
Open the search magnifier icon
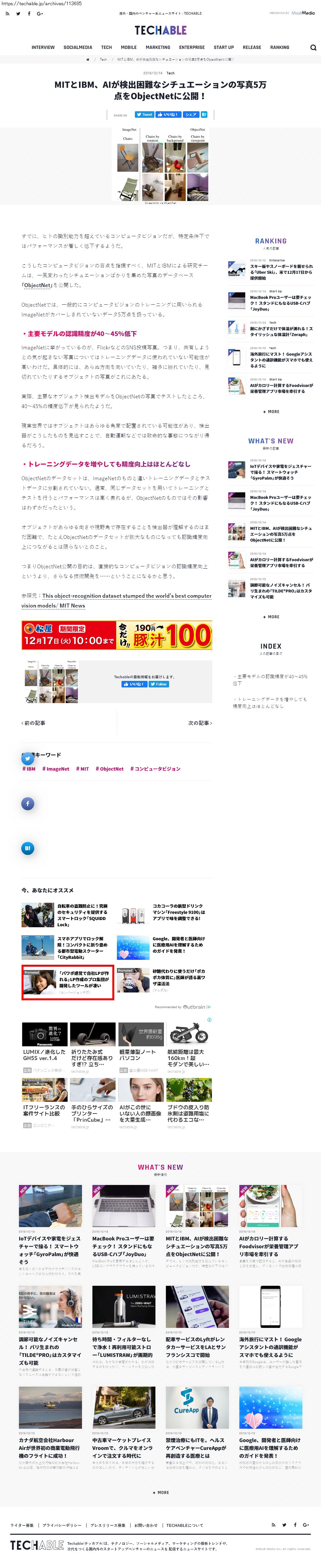point(313,48)
